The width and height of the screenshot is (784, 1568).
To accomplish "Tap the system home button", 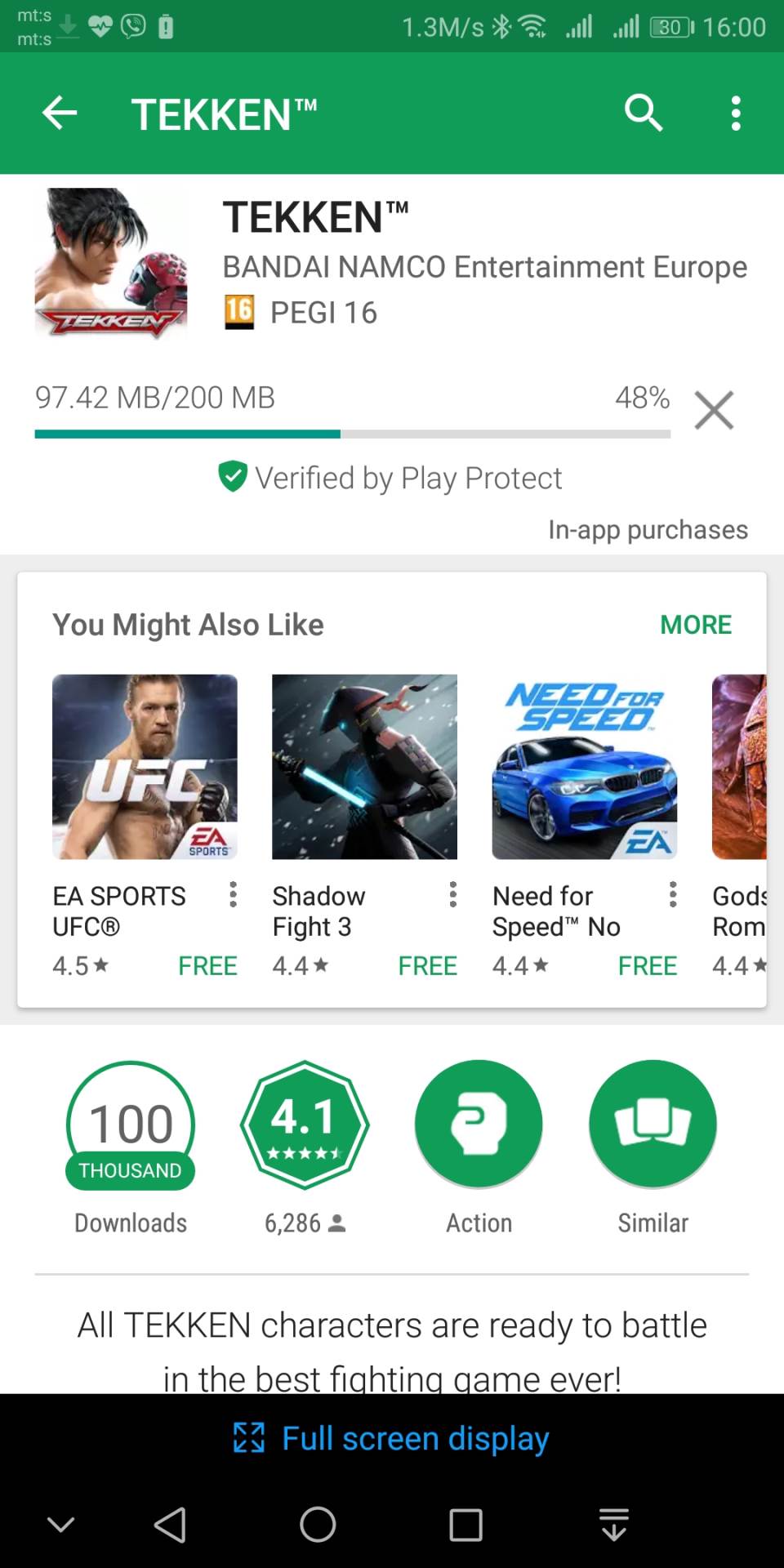I will point(318,1524).
